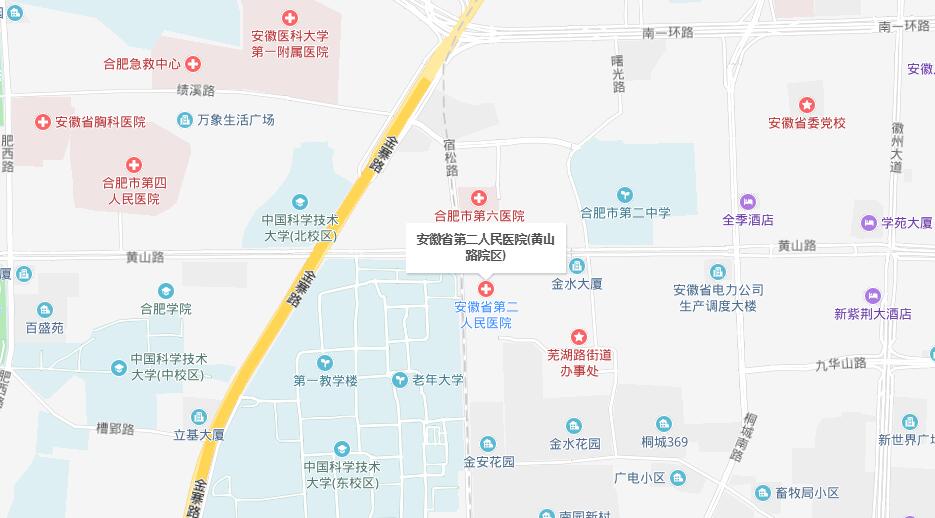The image size is (935, 518).
Task: Select the 合肥市第六医院 hospital marker
Action: (479, 197)
